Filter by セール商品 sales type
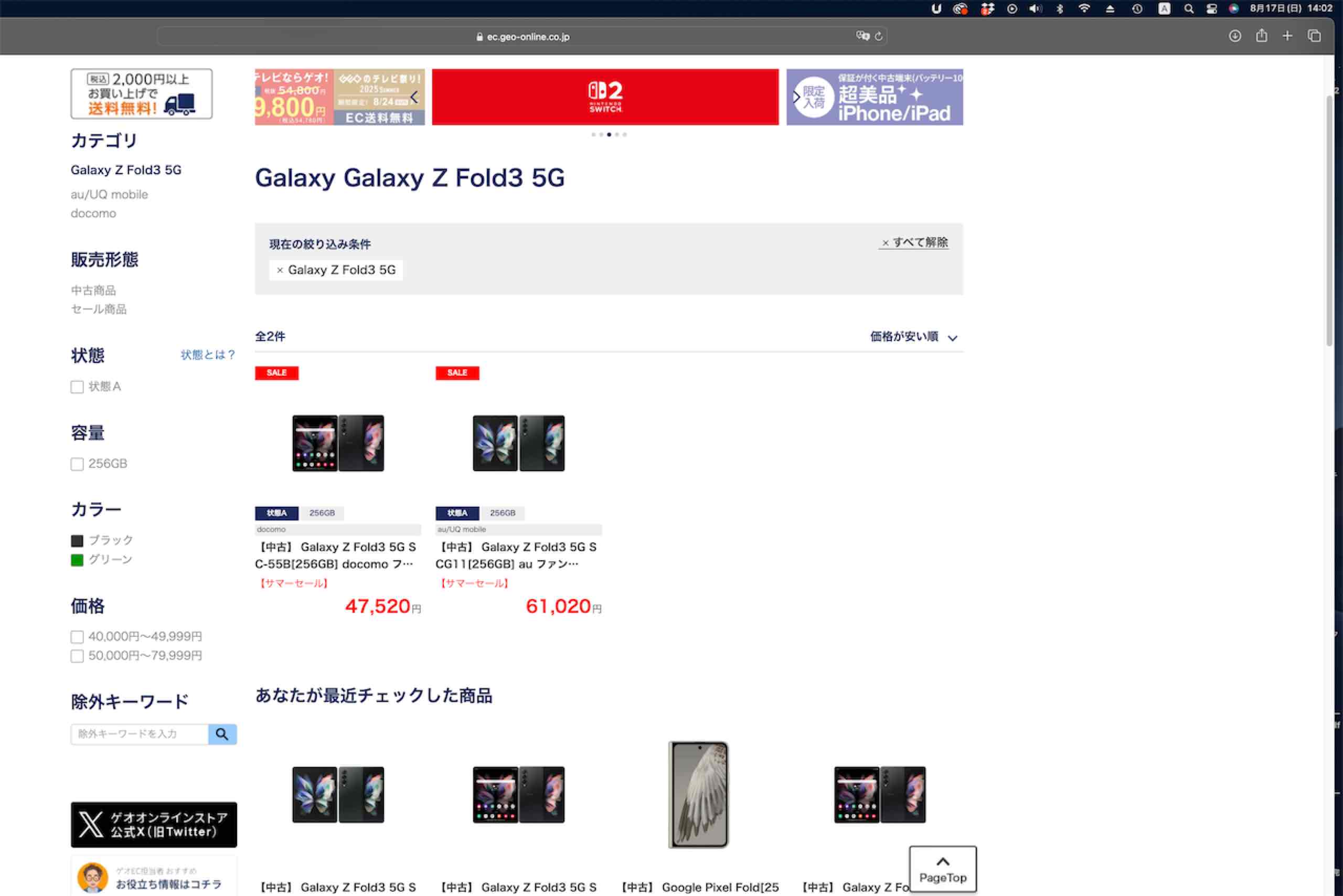The image size is (1343, 896). click(98, 309)
